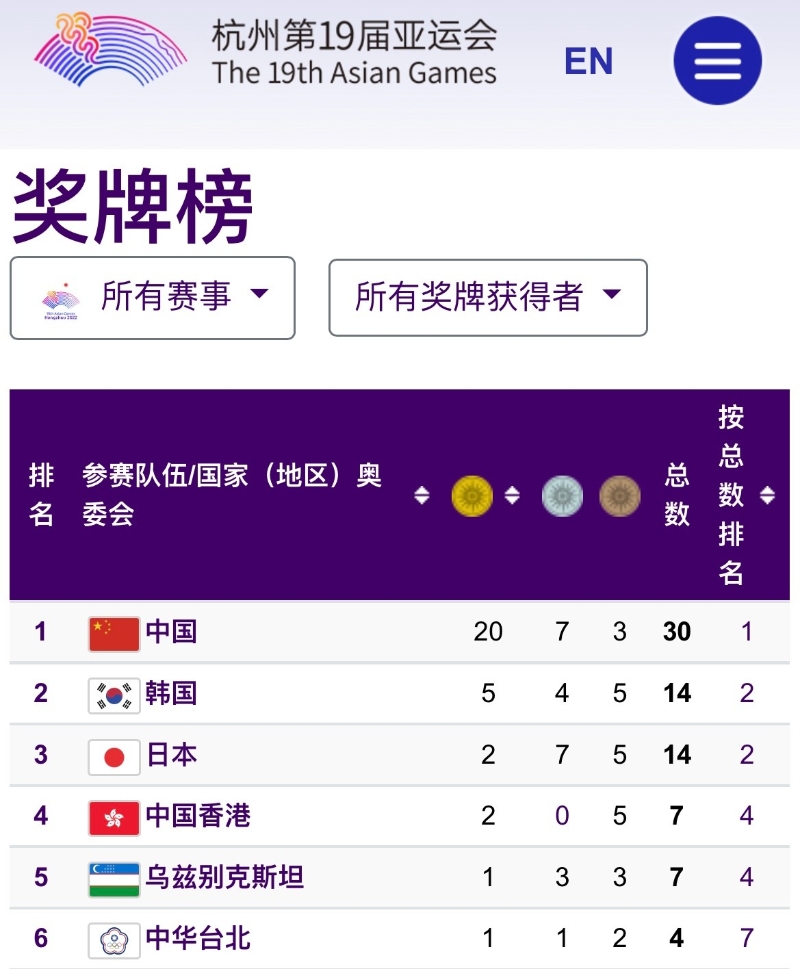Open the 日本 team row

pos(171,755)
